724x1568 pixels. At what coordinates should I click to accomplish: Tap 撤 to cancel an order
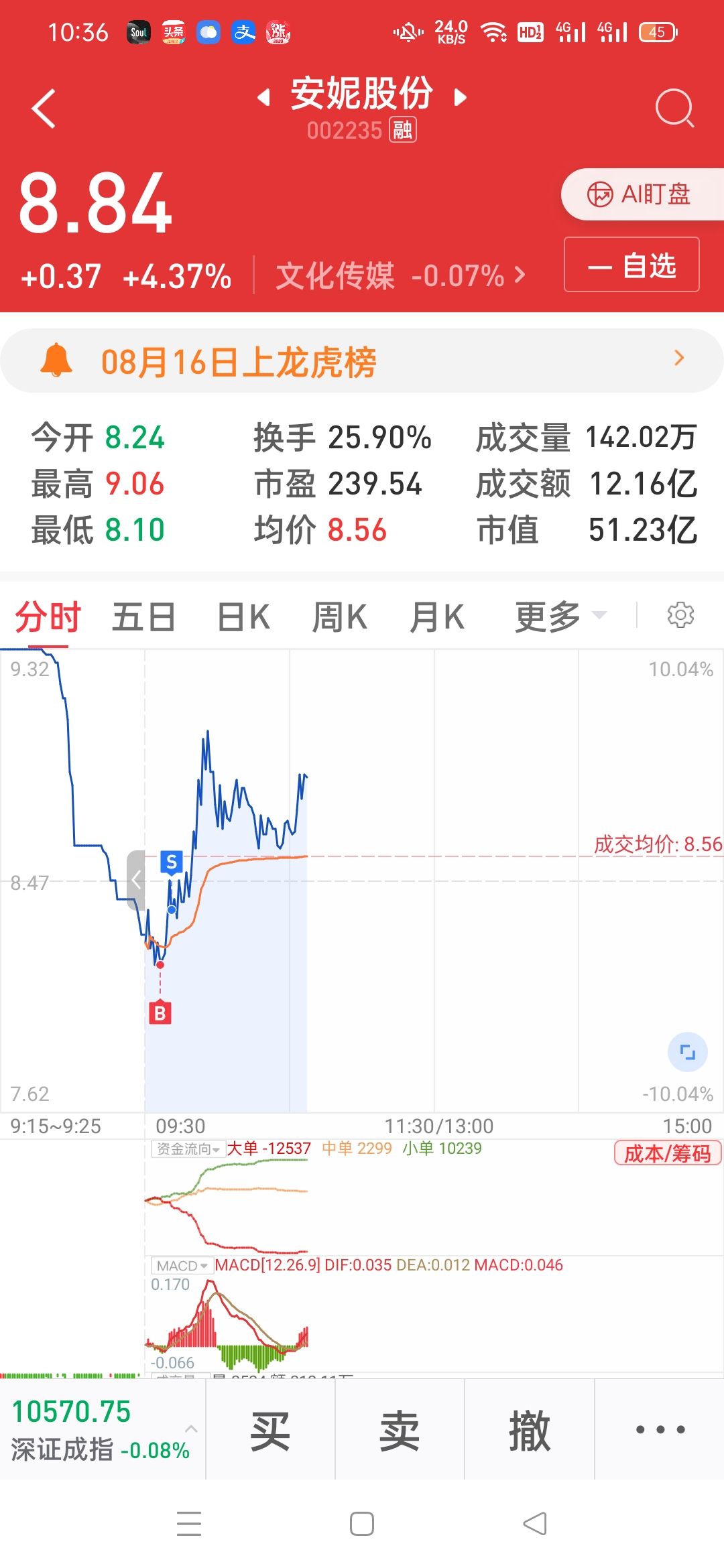pos(529,1430)
